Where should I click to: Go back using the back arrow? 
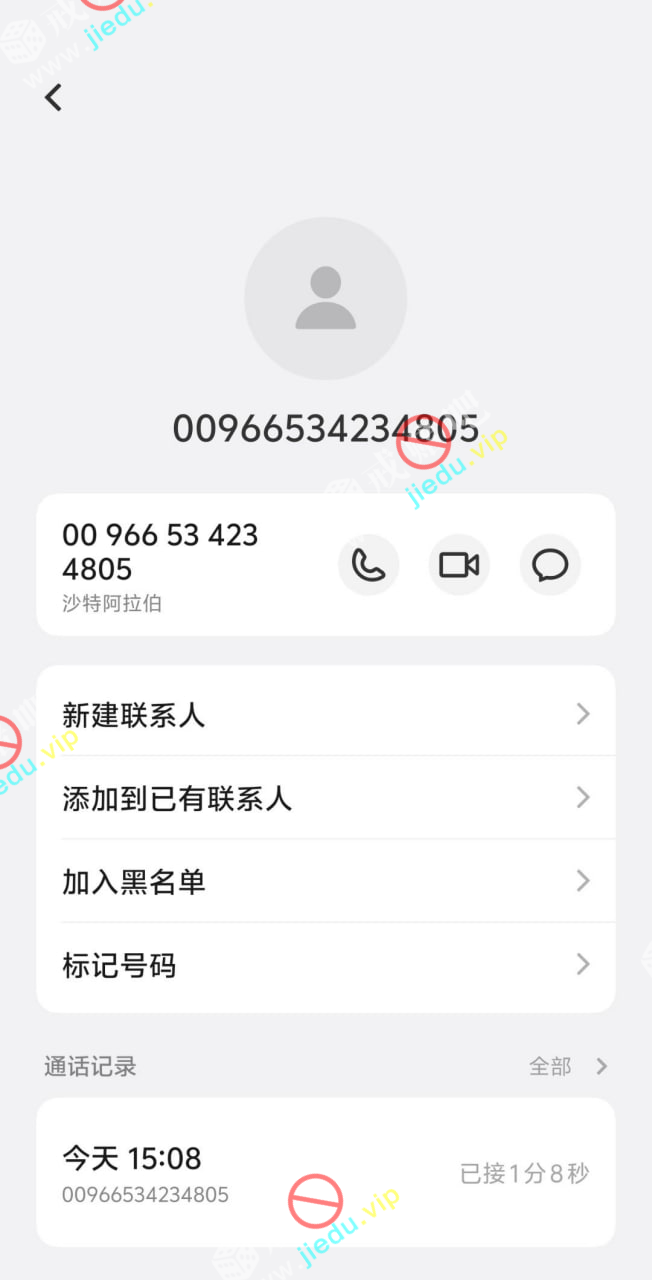click(x=54, y=97)
